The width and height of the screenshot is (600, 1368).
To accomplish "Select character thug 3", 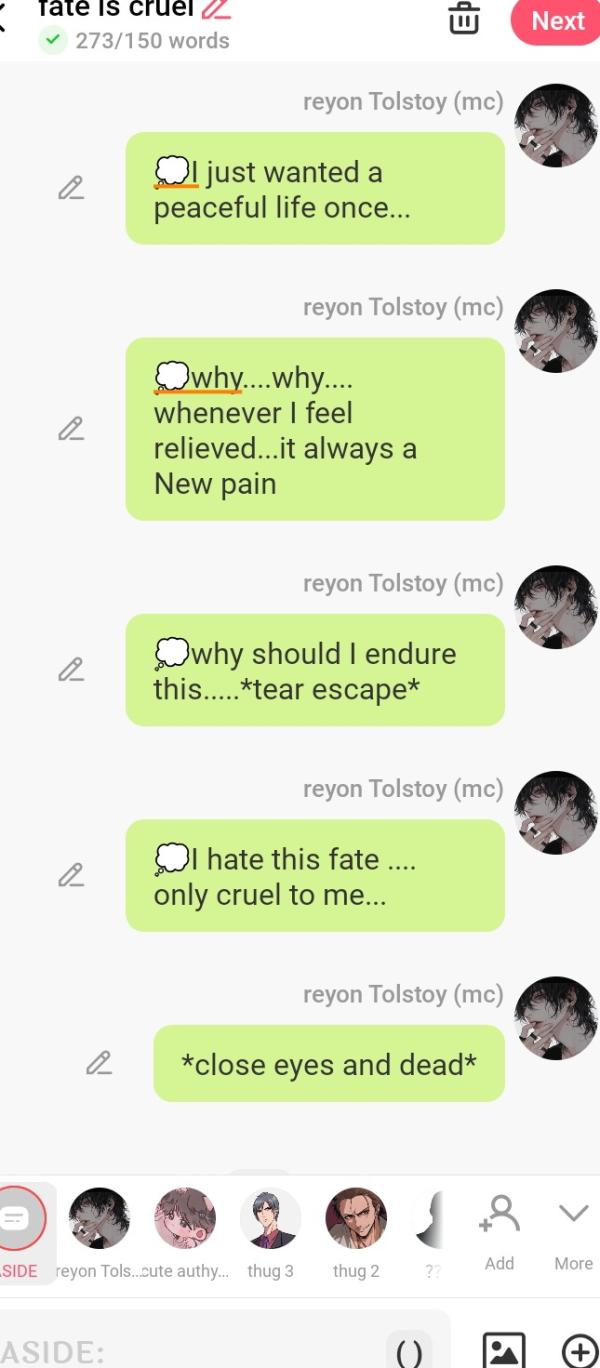I will (x=270, y=1220).
